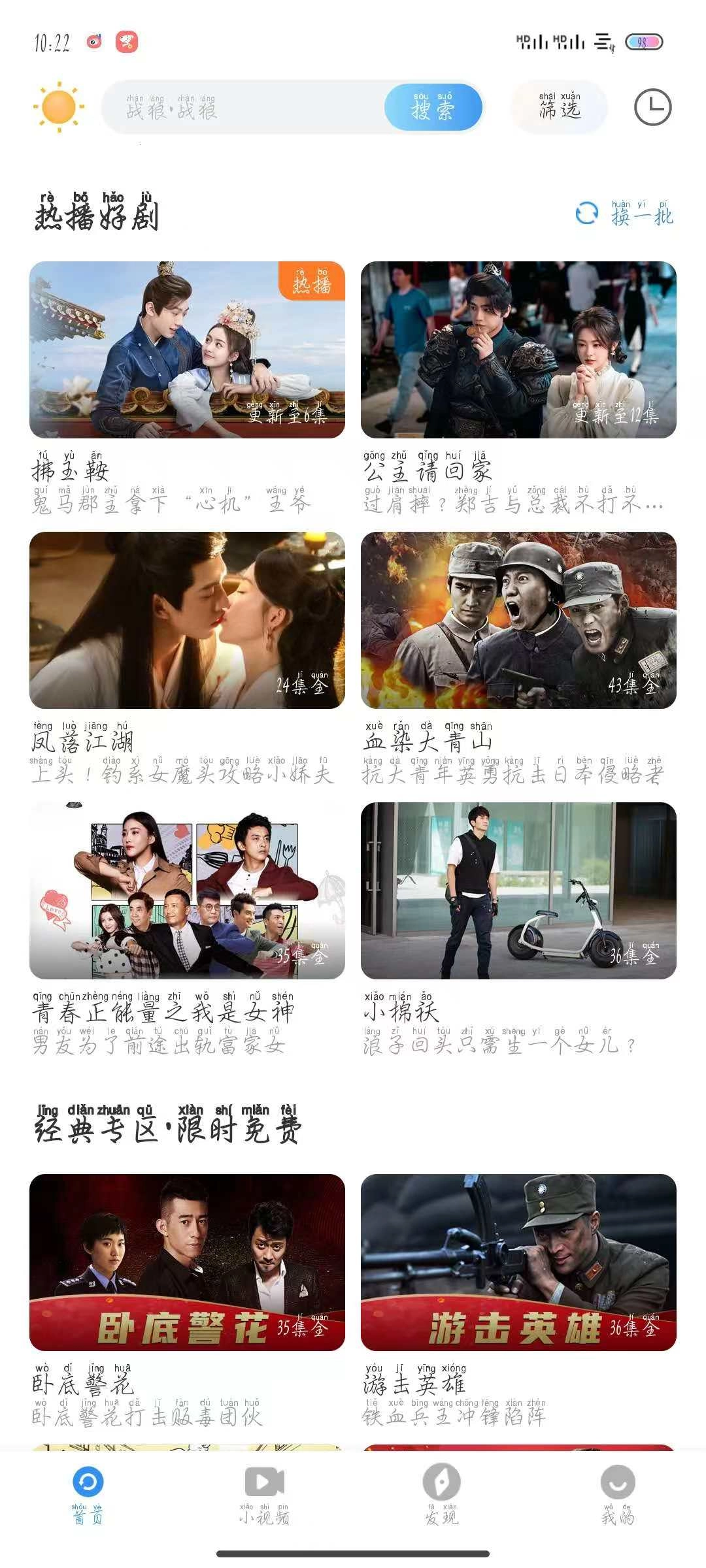Tap the 战狼 search input field

point(248,108)
